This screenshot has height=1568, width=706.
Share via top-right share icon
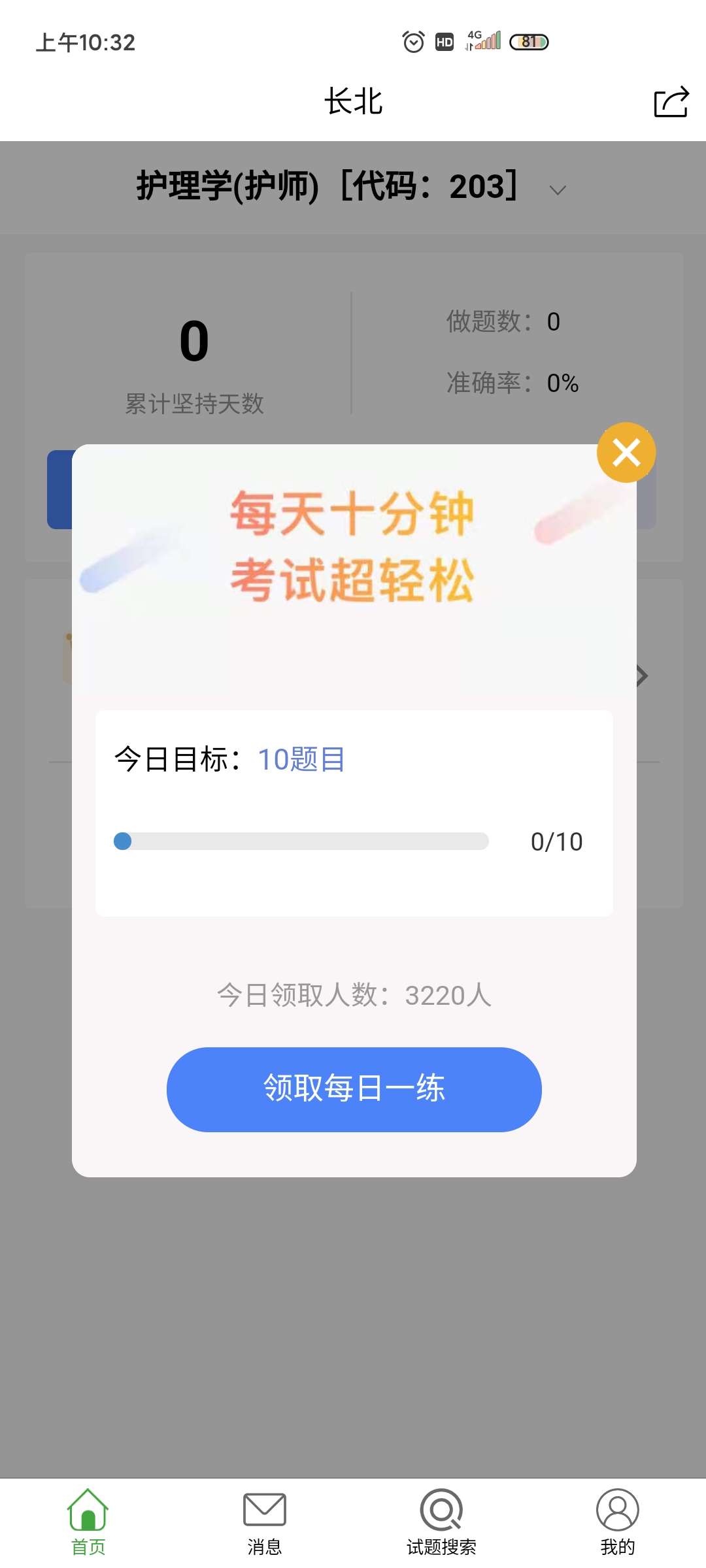671,103
